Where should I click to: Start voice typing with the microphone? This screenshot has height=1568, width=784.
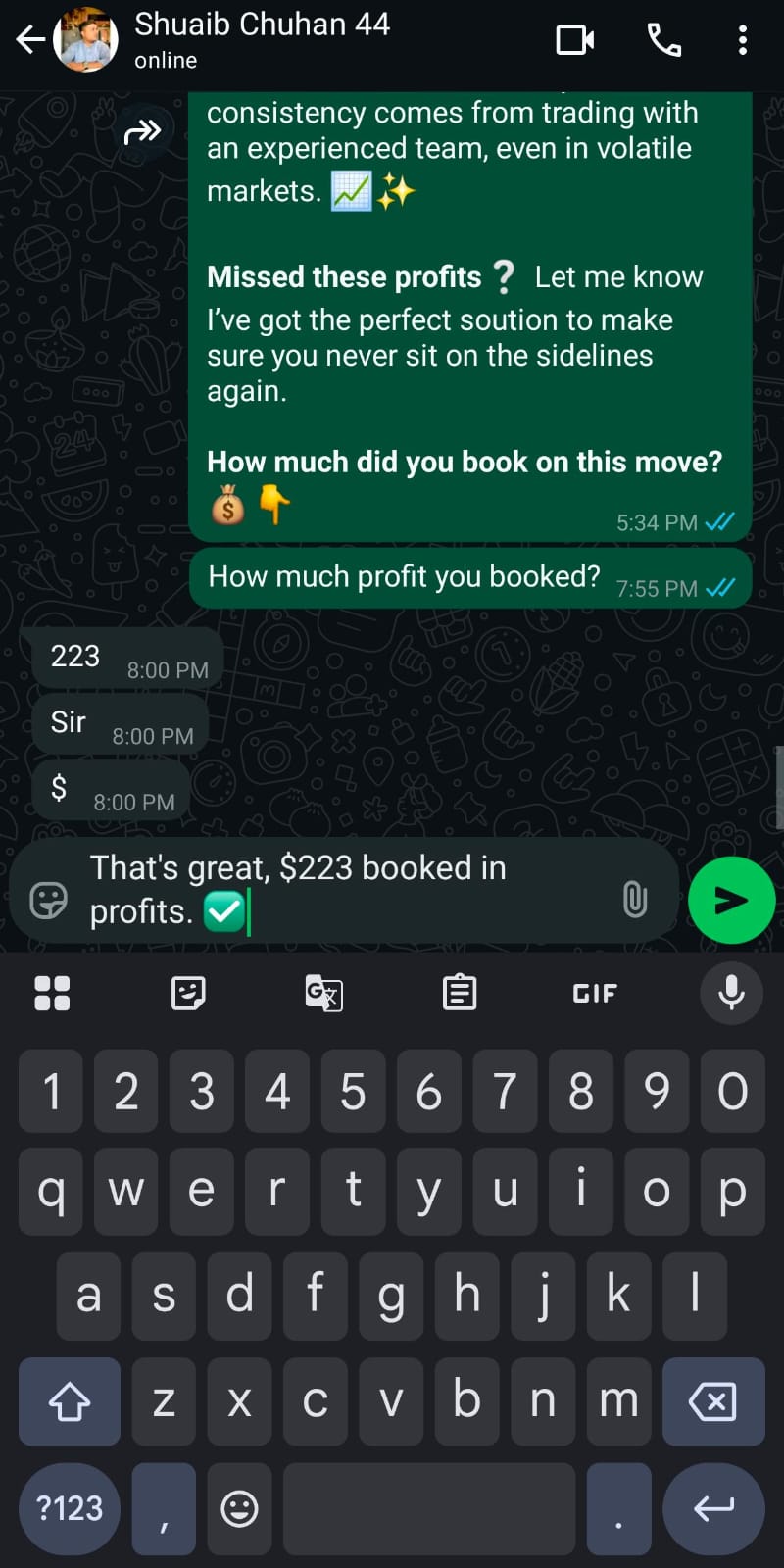731,994
